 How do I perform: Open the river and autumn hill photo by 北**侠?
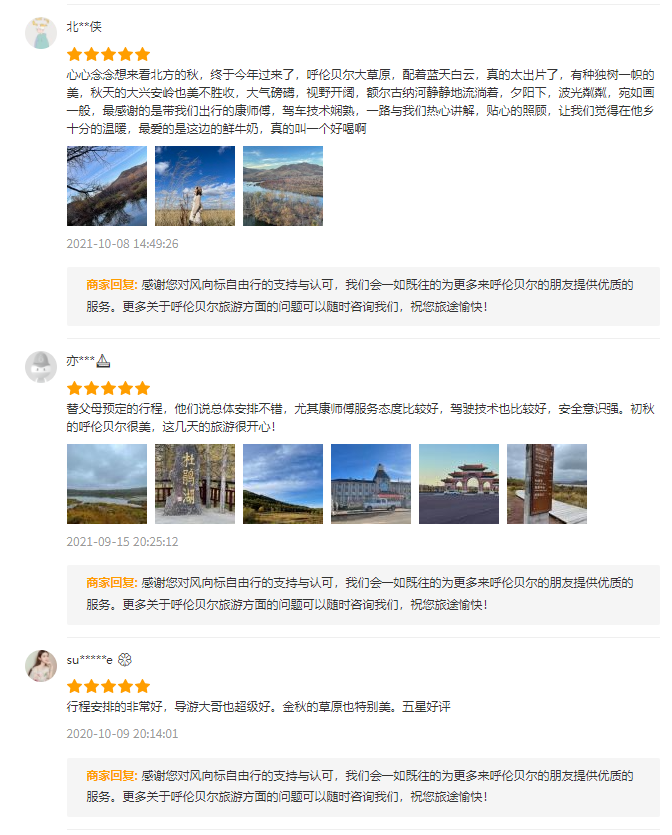point(106,186)
